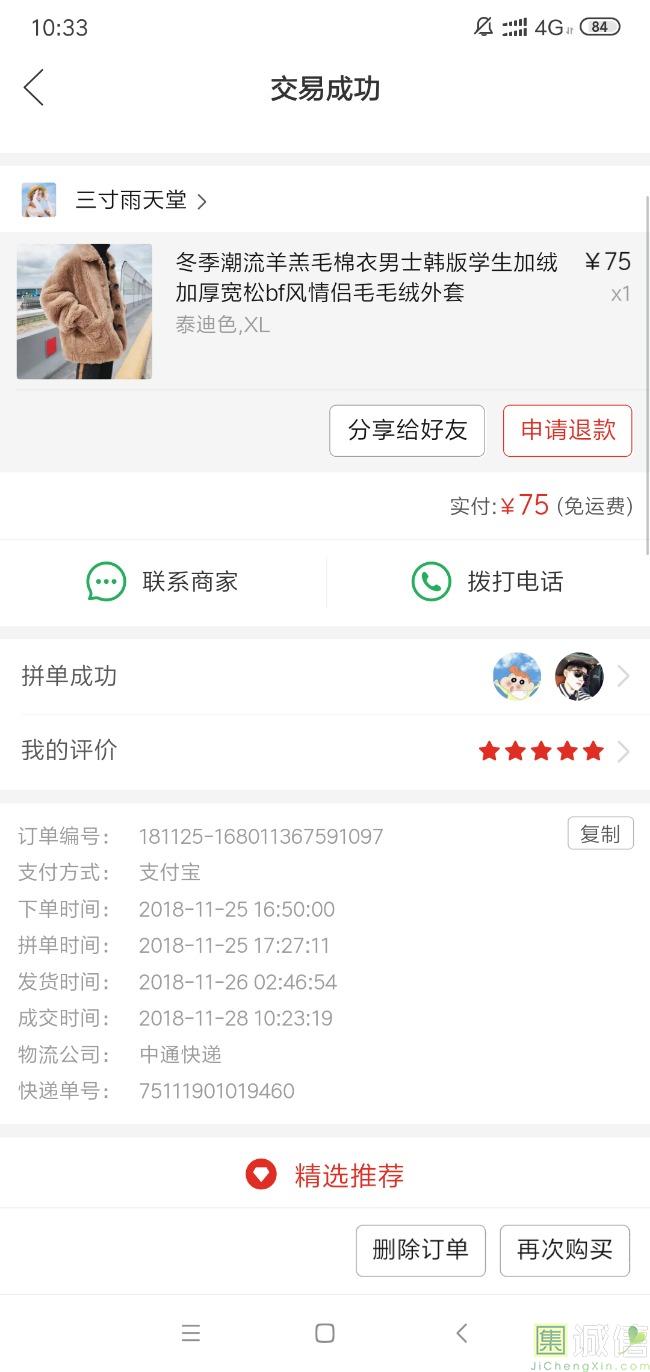Tap the 分享给好友 share button
Screen dimensions: 650x1372
tap(407, 431)
